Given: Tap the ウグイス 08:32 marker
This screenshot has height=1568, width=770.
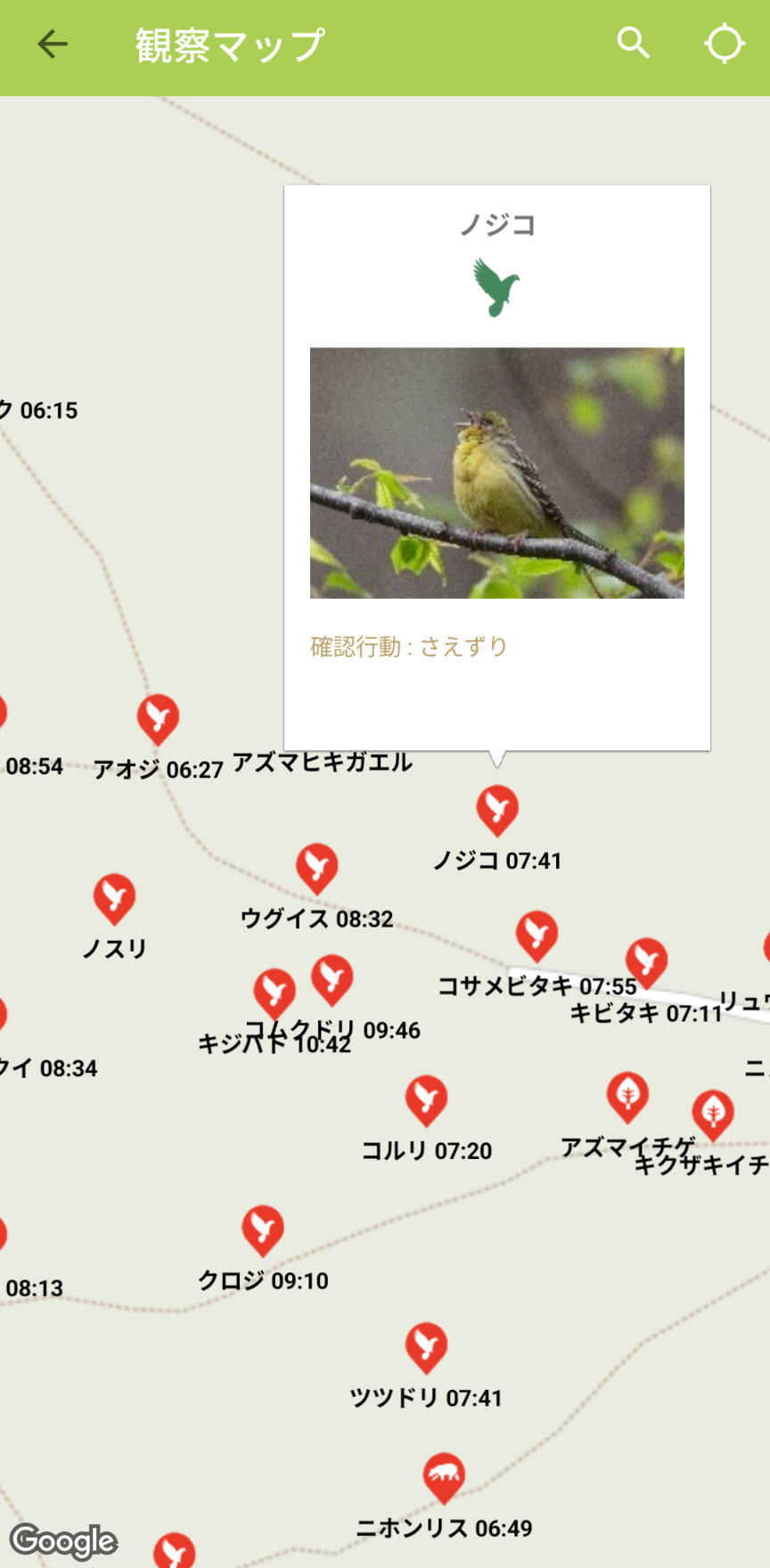Looking at the screenshot, I should (x=316, y=866).
